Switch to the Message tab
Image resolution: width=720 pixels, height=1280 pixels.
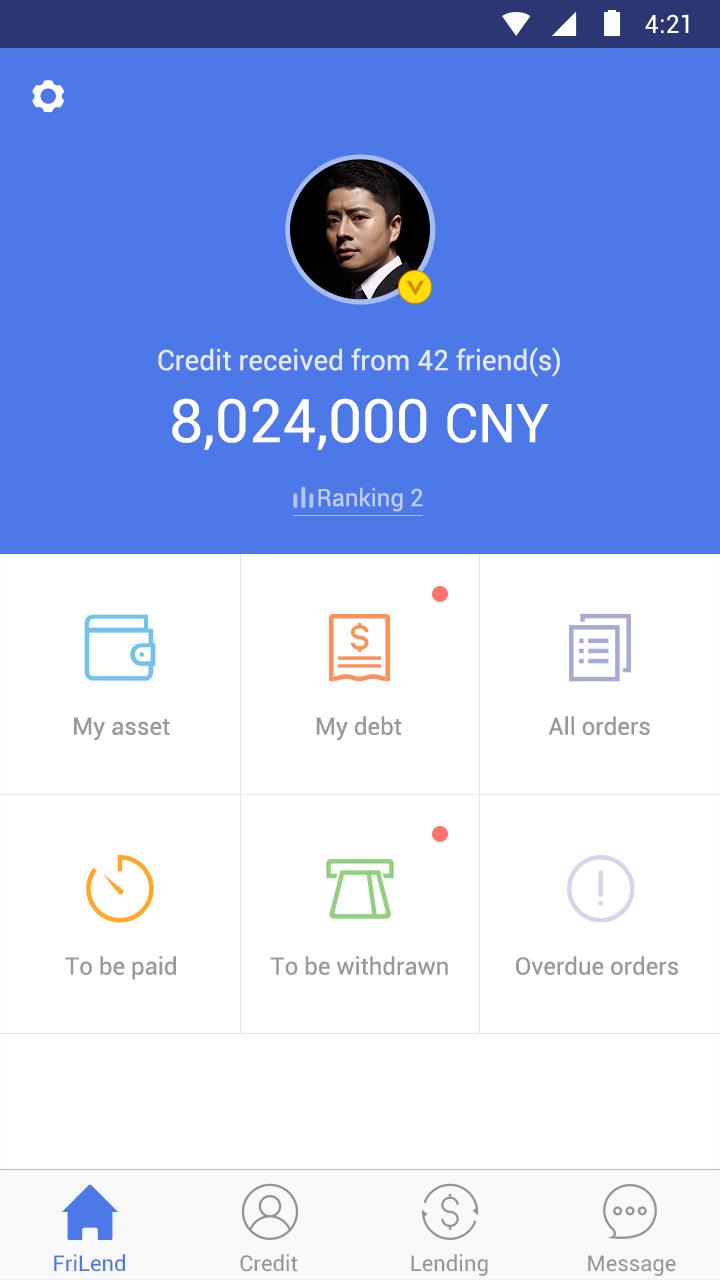click(630, 1226)
